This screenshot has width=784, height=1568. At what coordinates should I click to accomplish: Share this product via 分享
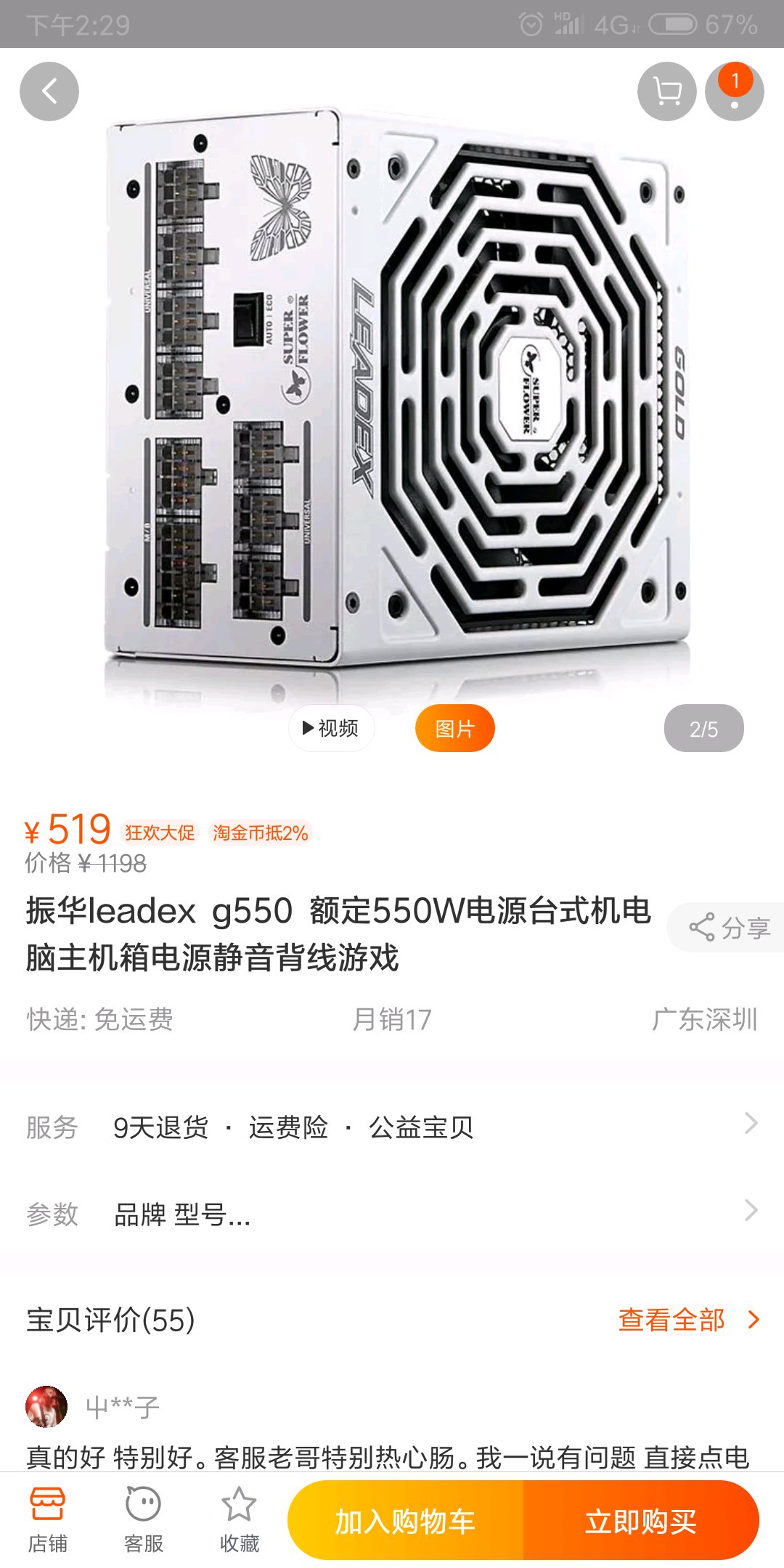(728, 927)
